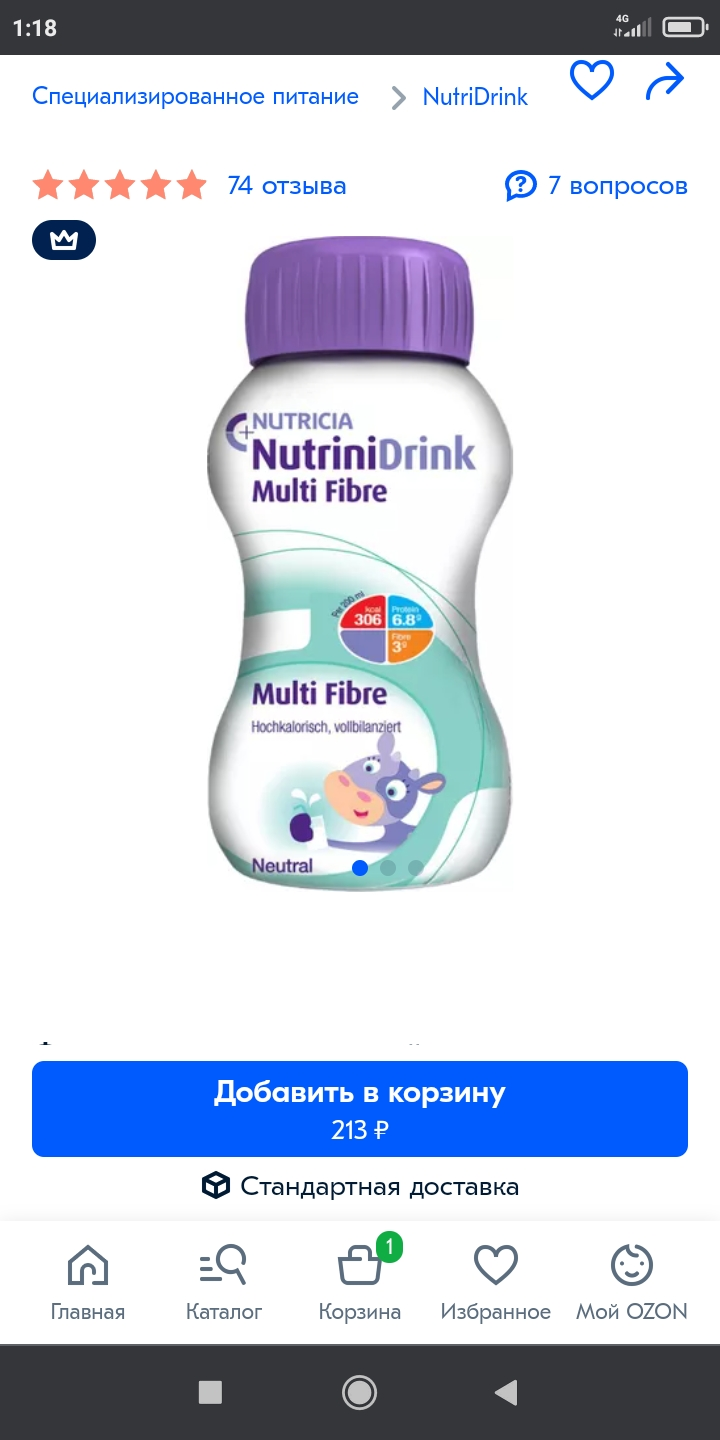Open the Корзина tab
Screen dimensions: 720x1440
[360, 1283]
